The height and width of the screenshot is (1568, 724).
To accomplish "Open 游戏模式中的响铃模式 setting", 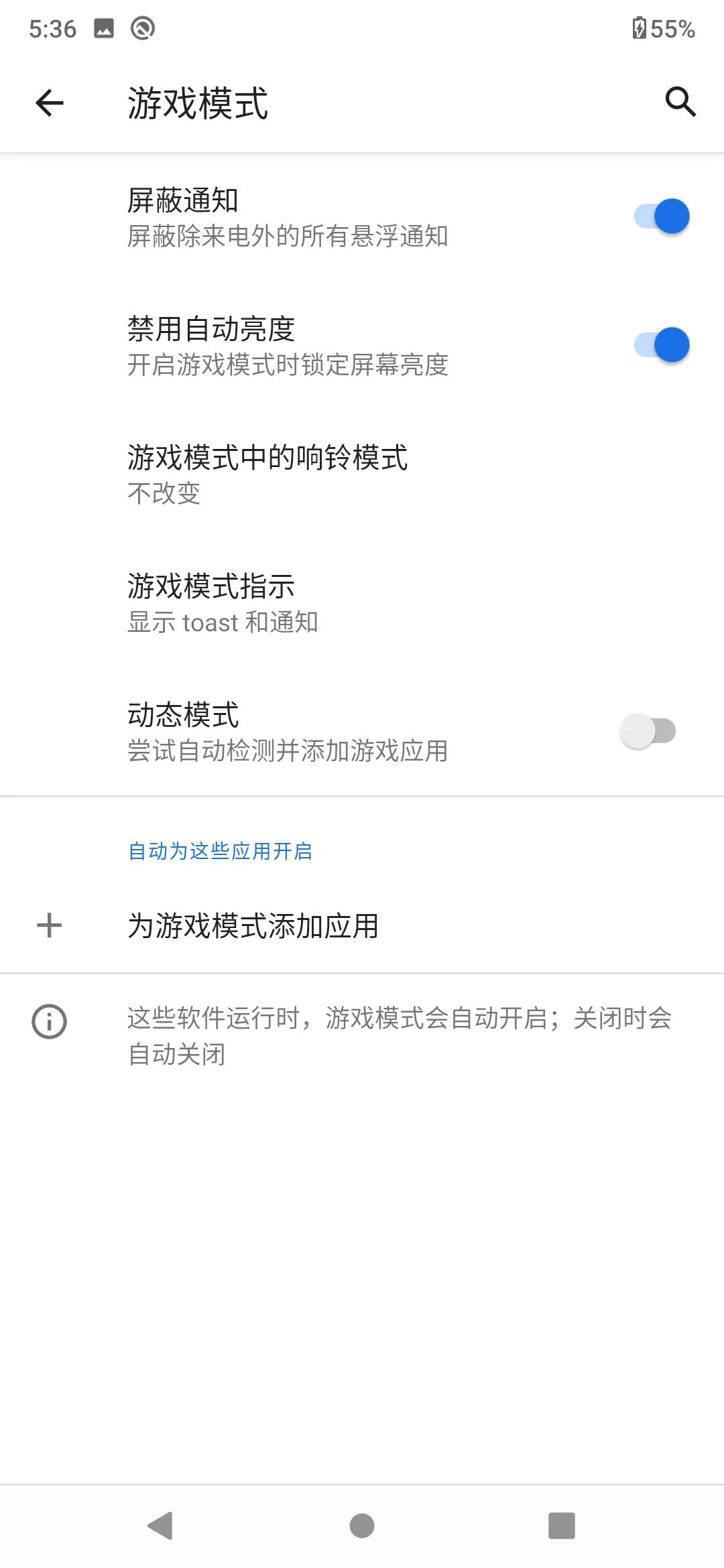I will [362, 474].
